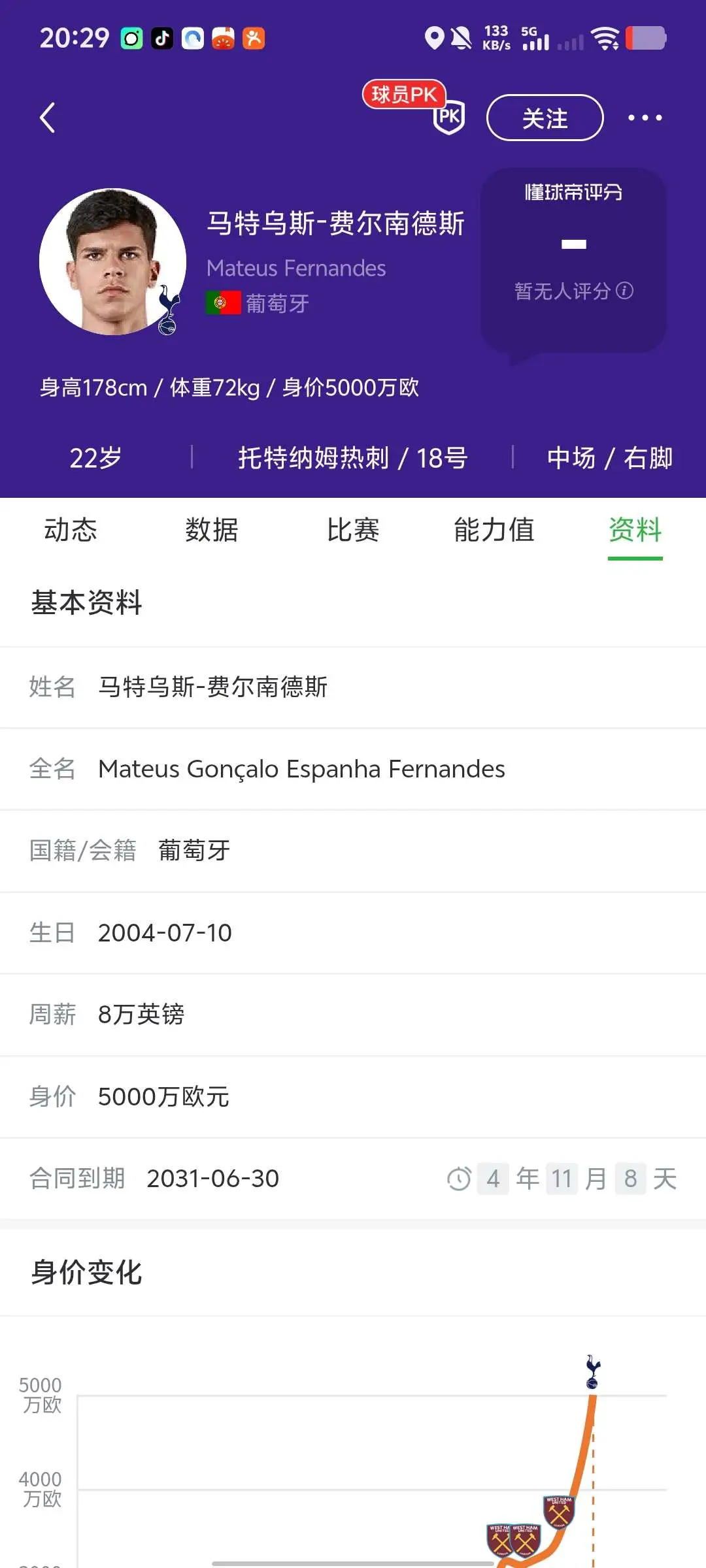Switch to the 数据 tab
The image size is (706, 1568).
coord(212,530)
